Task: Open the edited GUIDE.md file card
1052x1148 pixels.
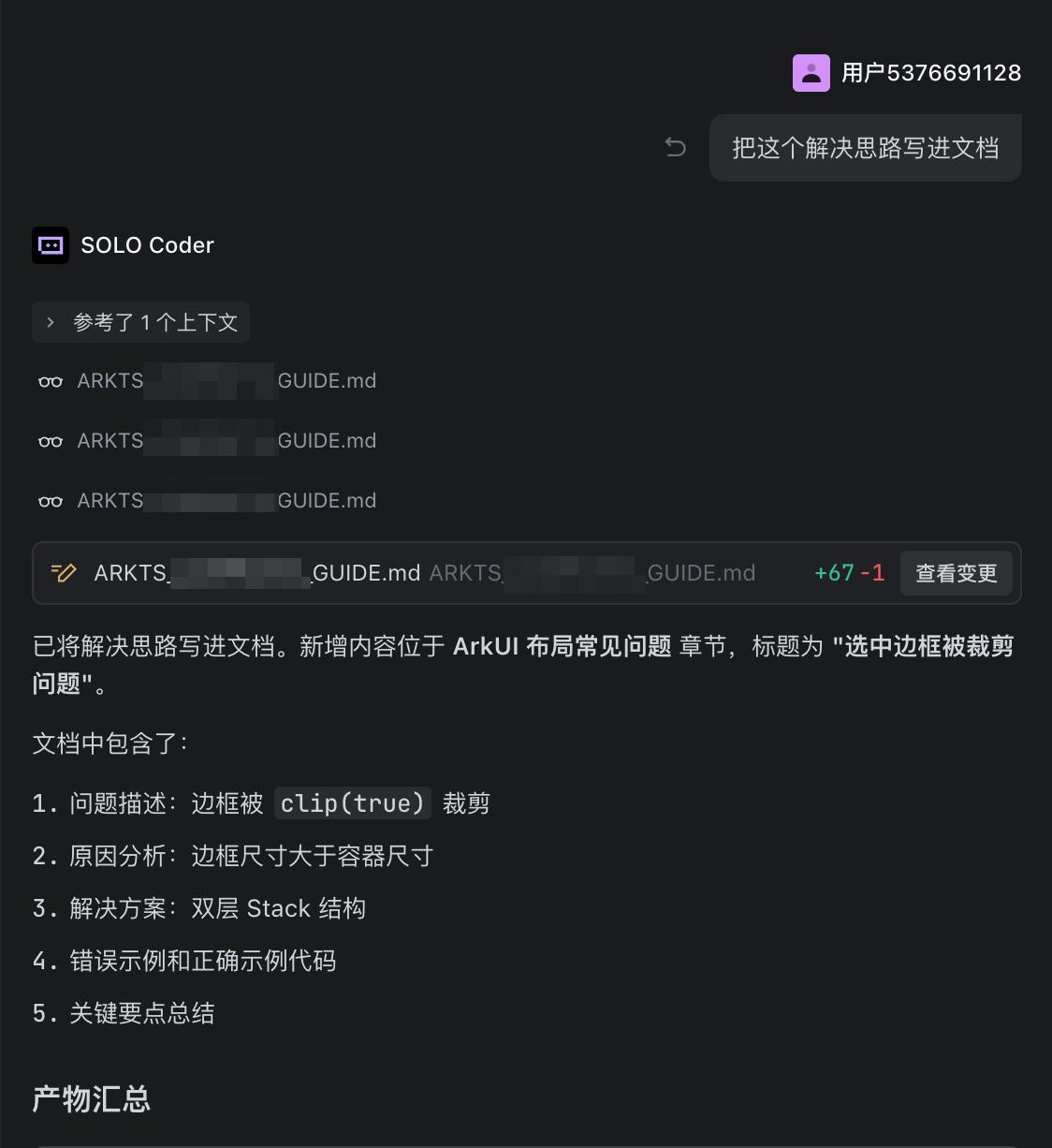Action: pos(256,573)
